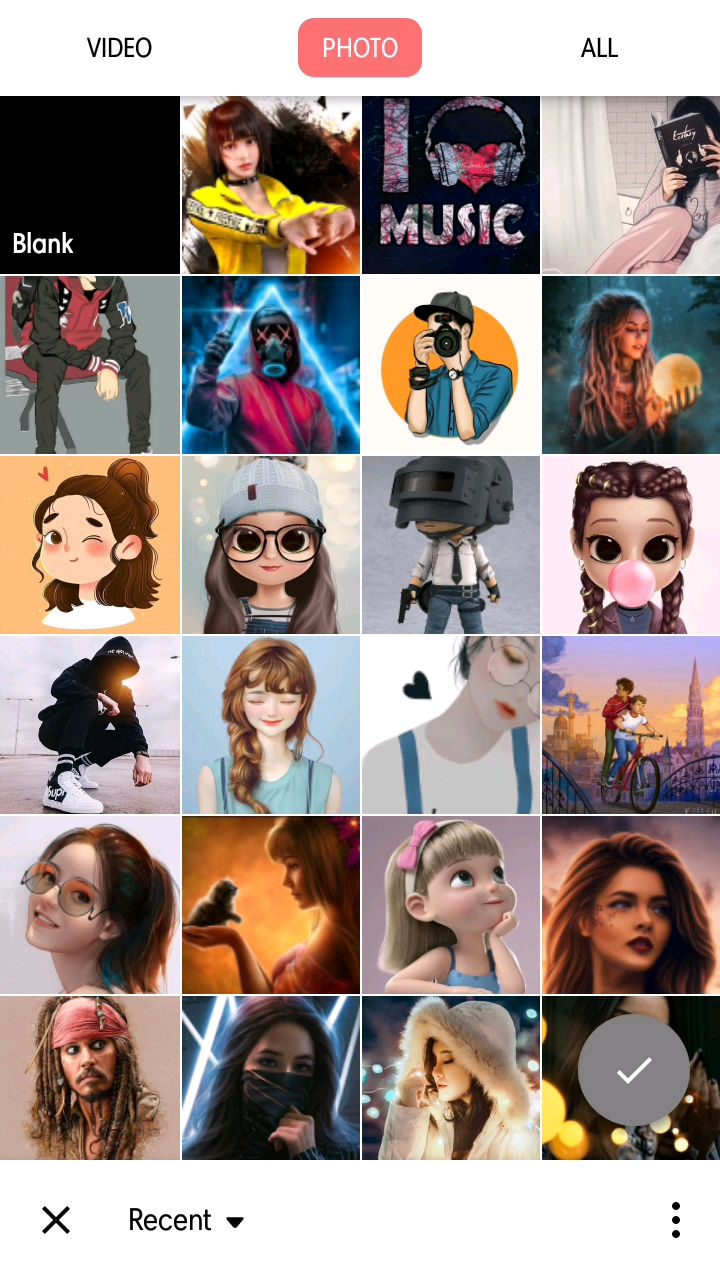Select the photographer with orange circle image
Image resolution: width=720 pixels, height=1280 pixels.
coord(450,365)
